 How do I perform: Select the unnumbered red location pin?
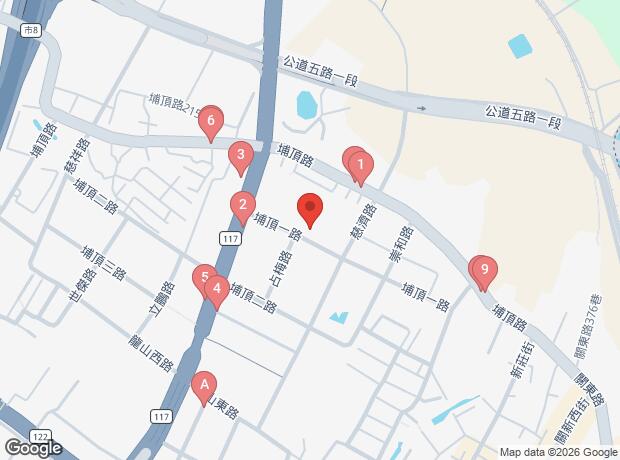[x=310, y=208]
